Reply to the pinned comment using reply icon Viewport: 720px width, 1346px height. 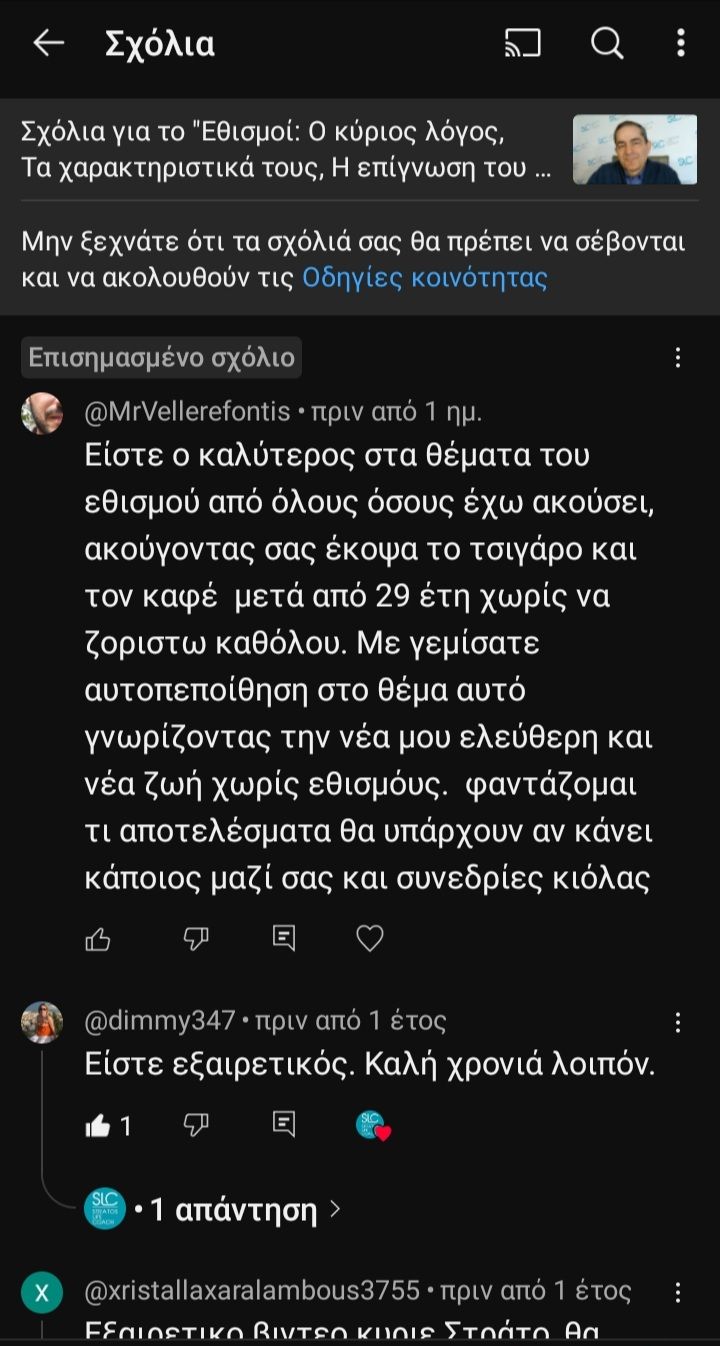[x=285, y=937]
